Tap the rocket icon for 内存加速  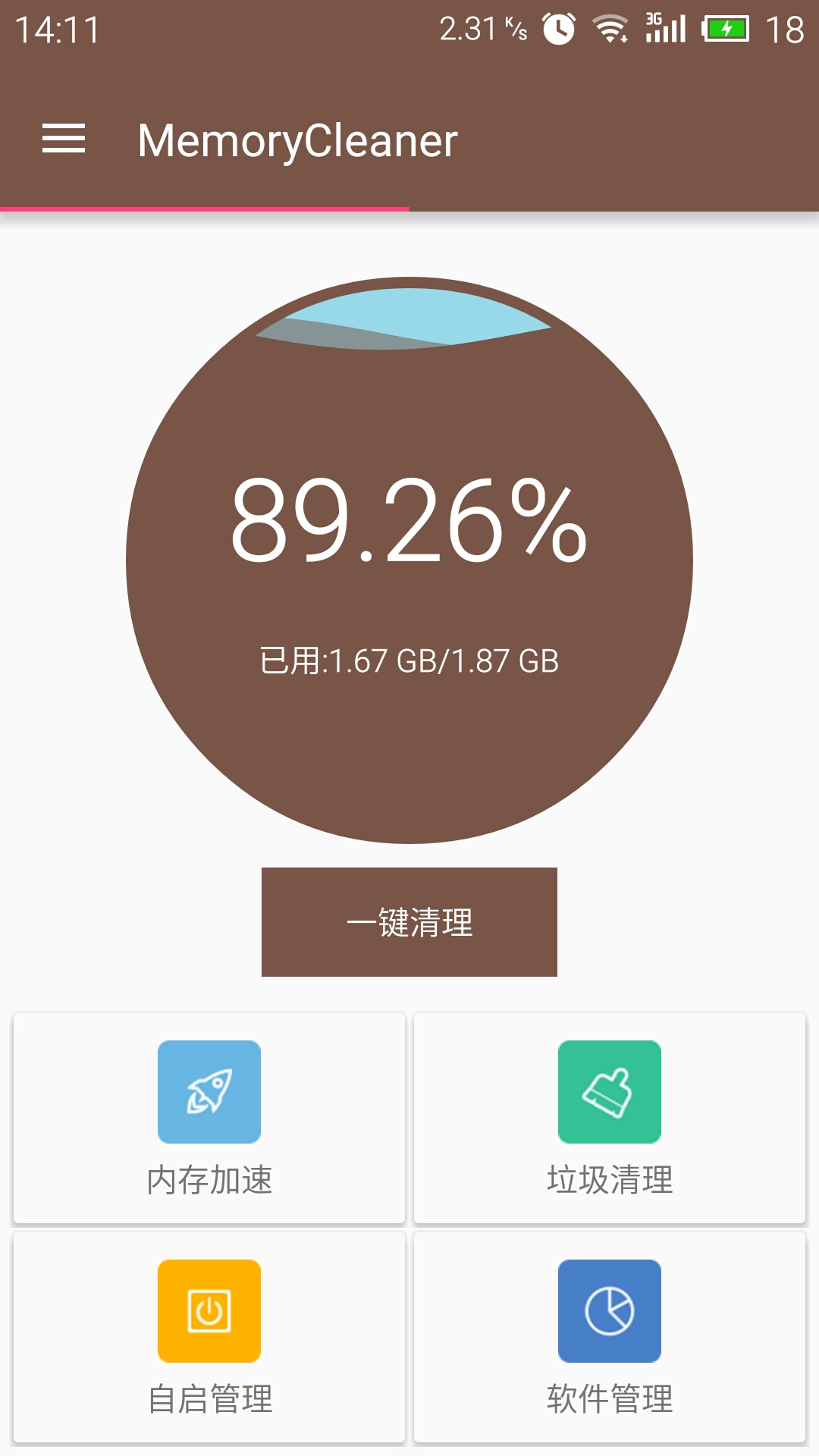click(x=209, y=1092)
